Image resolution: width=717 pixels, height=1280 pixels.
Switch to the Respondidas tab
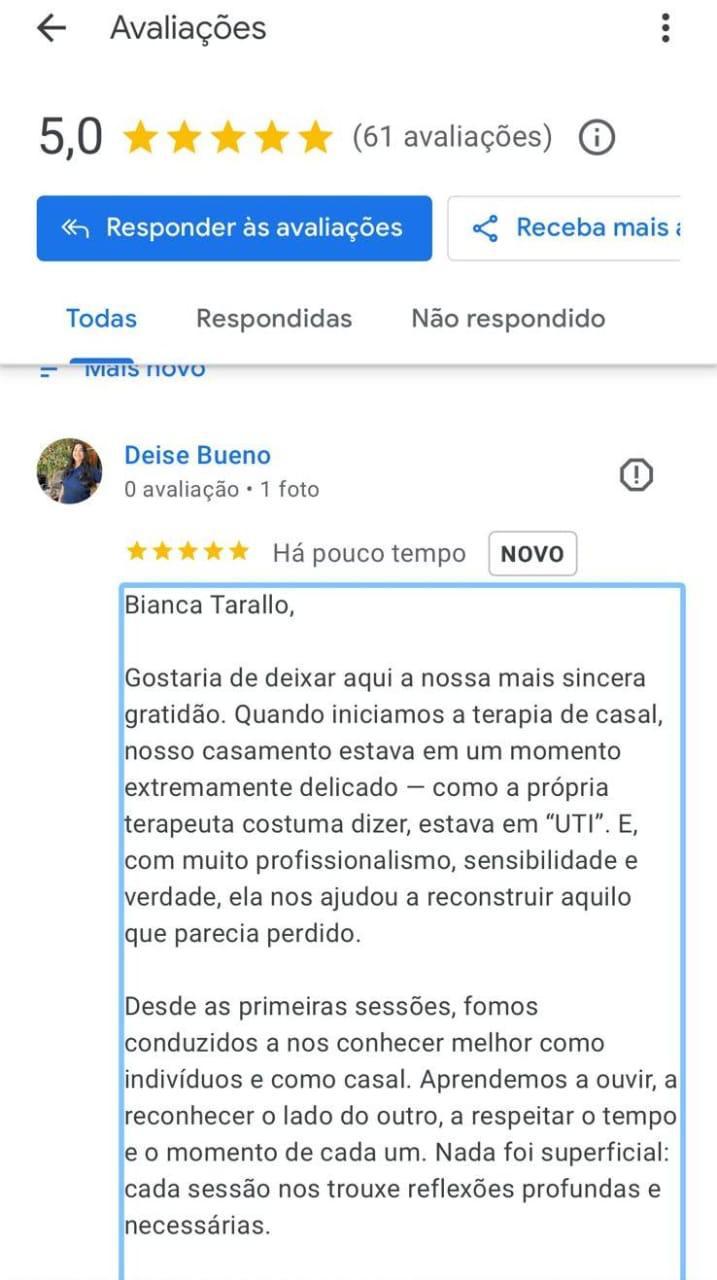pyautogui.click(x=274, y=319)
